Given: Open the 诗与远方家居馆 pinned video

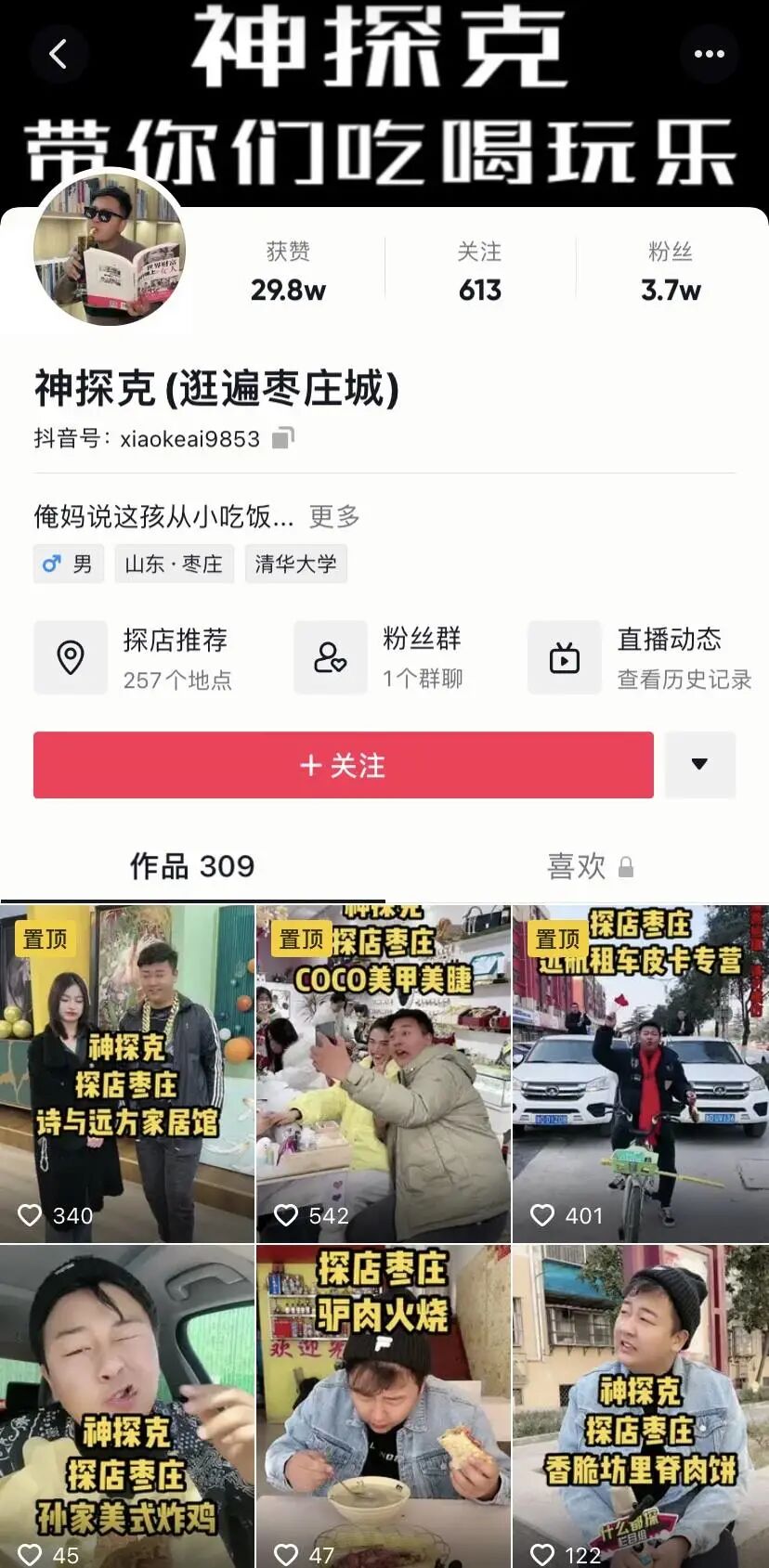Looking at the screenshot, I should click(127, 1074).
